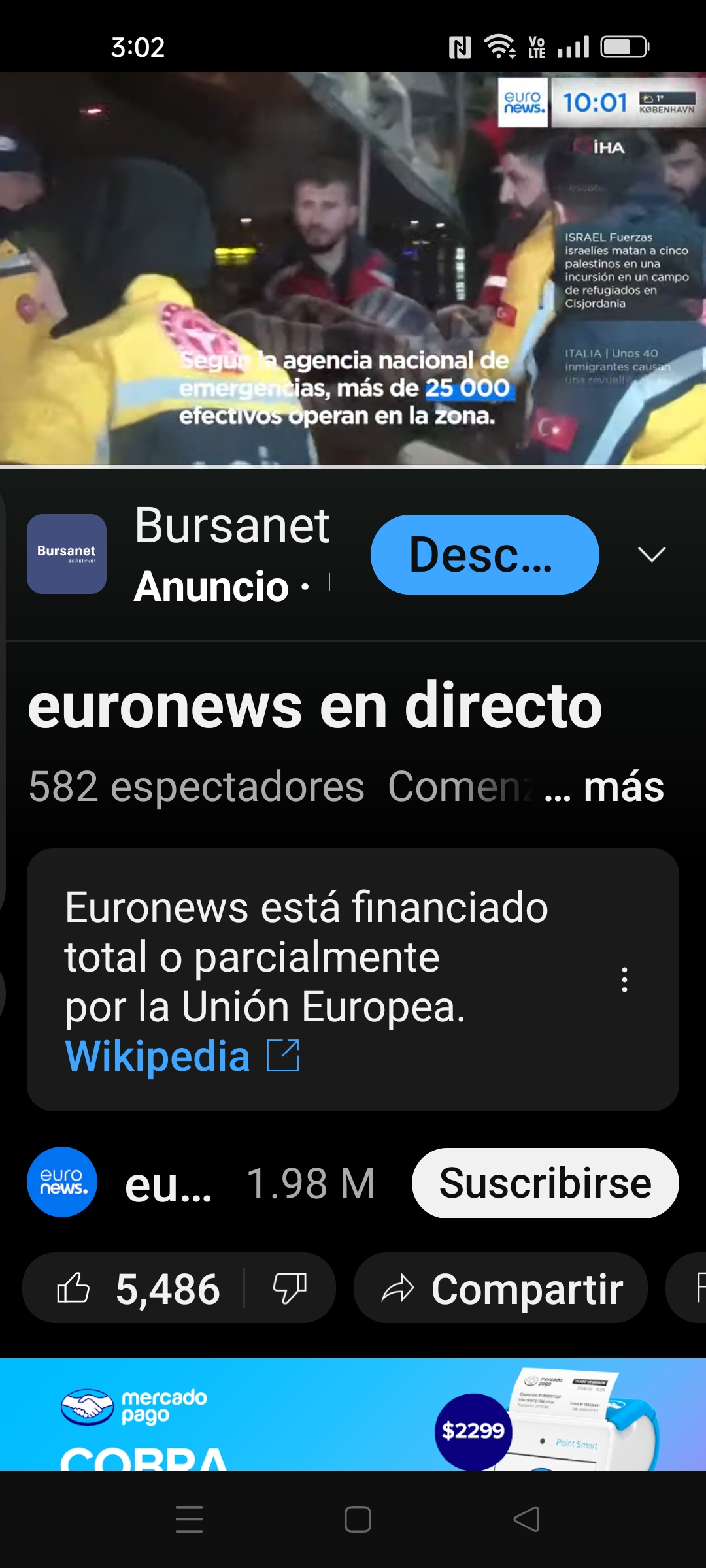Viewport: 706px width, 1568px height.
Task: Tap the Bursanet ad download button
Action: pos(484,555)
